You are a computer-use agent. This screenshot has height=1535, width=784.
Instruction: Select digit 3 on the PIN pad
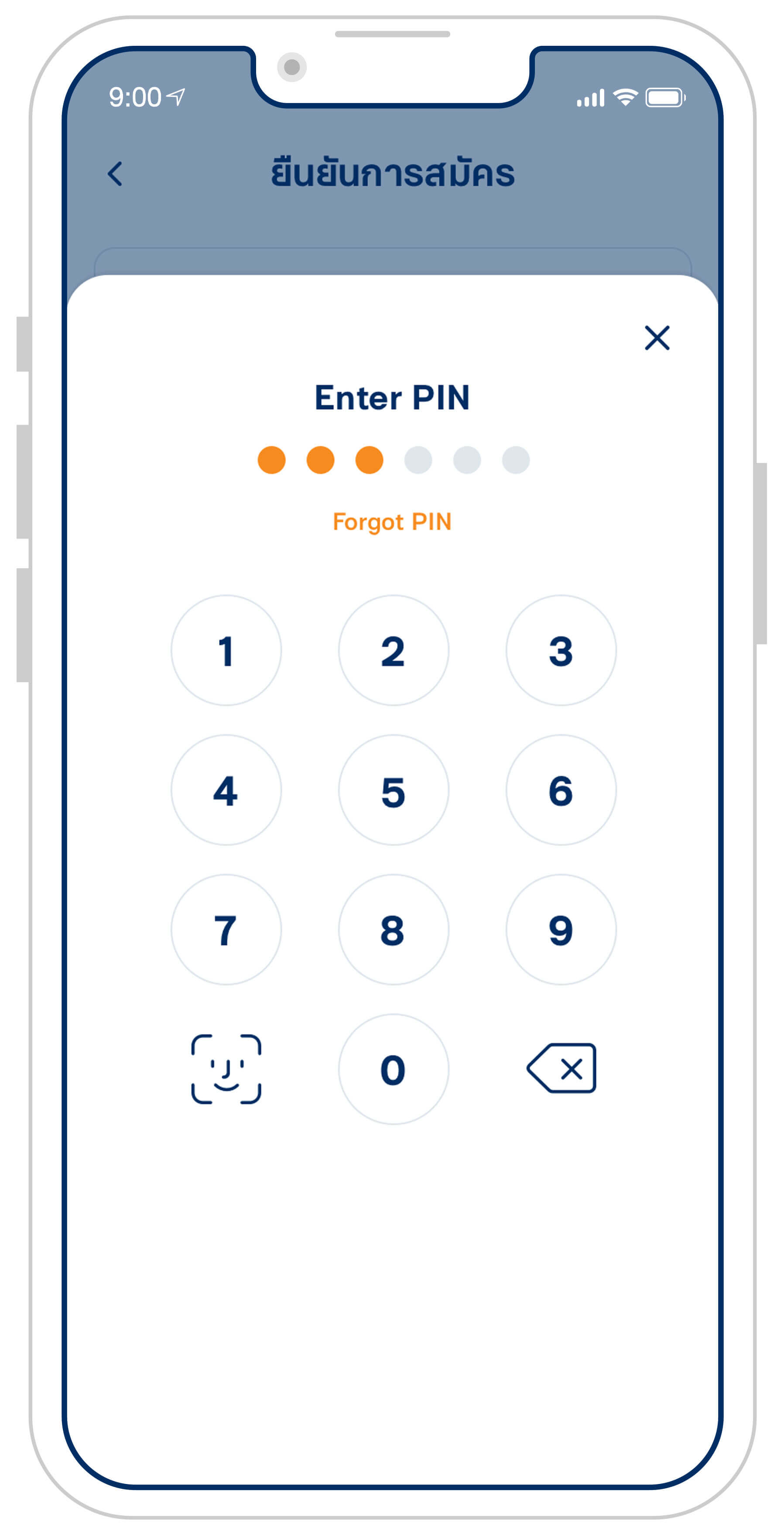(x=561, y=650)
